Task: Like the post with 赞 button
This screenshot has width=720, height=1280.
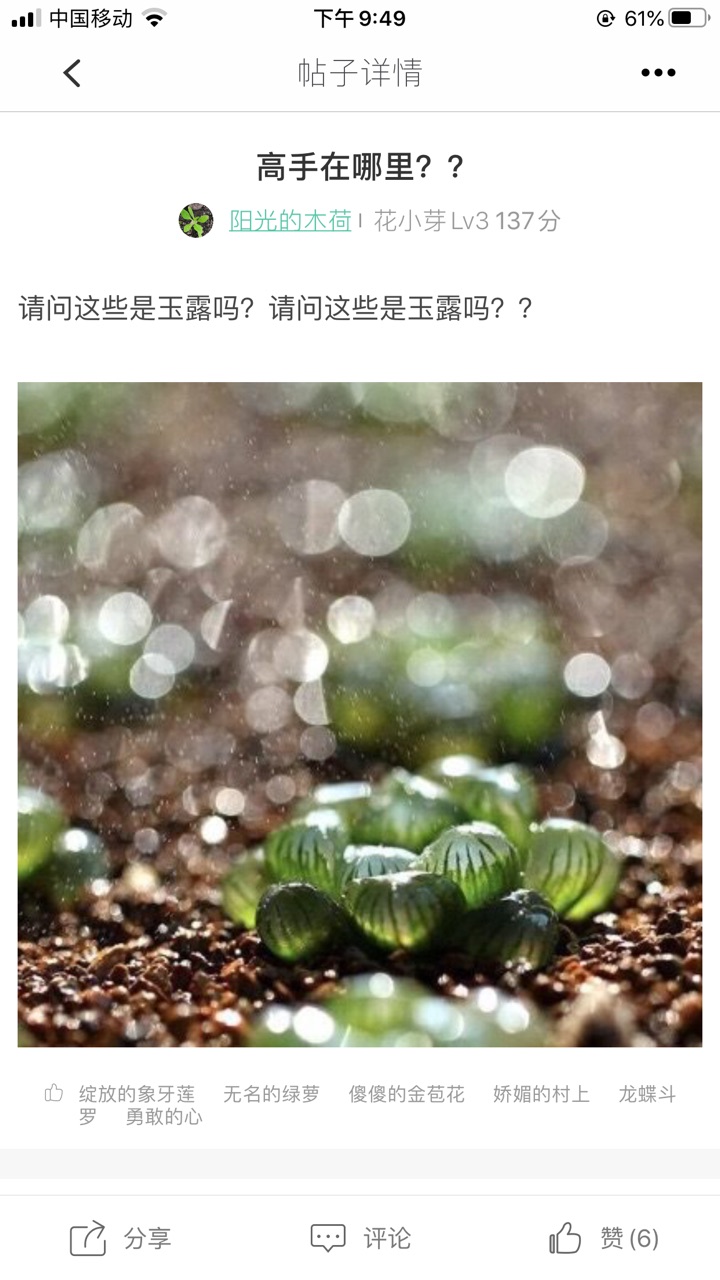Action: click(x=604, y=1239)
